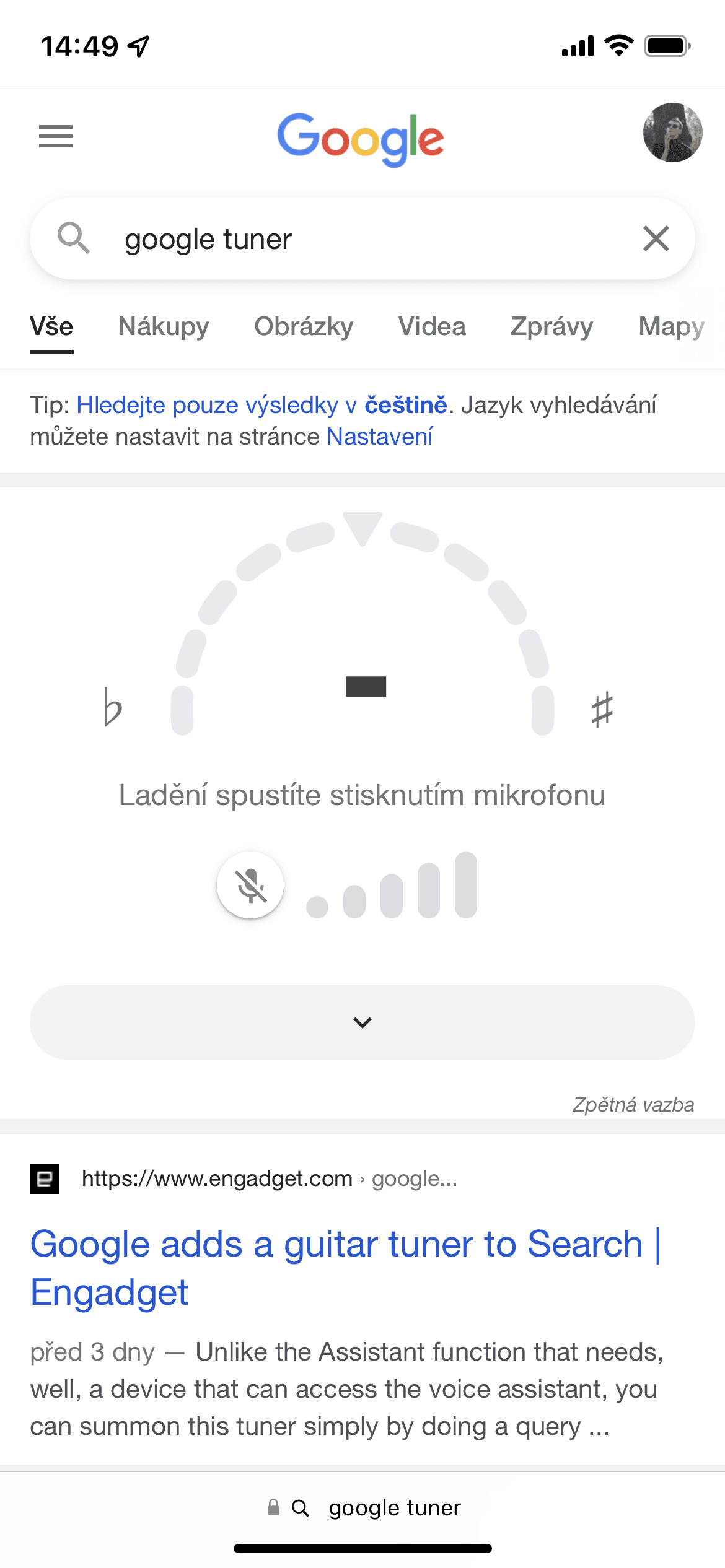
Task: Tap the google tuner search field
Action: coord(359,239)
